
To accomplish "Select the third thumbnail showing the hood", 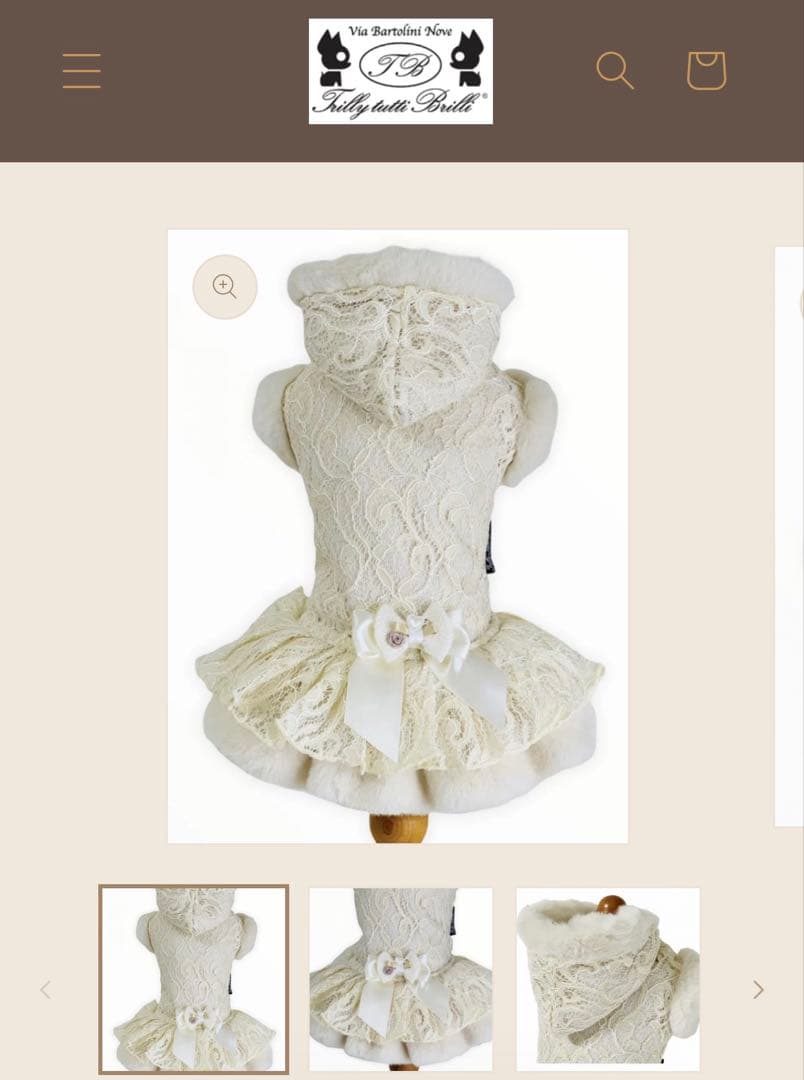I will click(608, 979).
